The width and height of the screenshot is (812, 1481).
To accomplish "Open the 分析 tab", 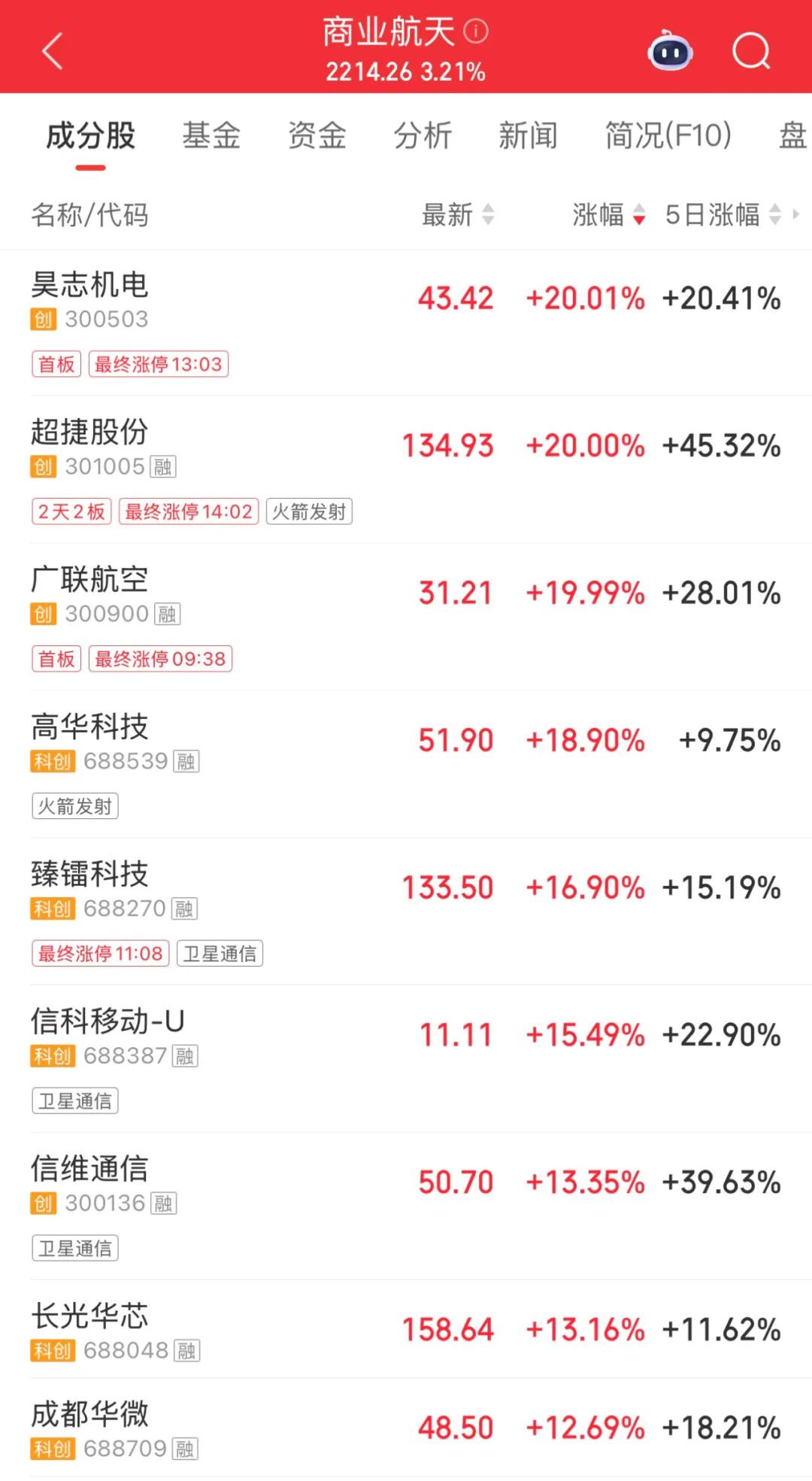I will [x=423, y=136].
